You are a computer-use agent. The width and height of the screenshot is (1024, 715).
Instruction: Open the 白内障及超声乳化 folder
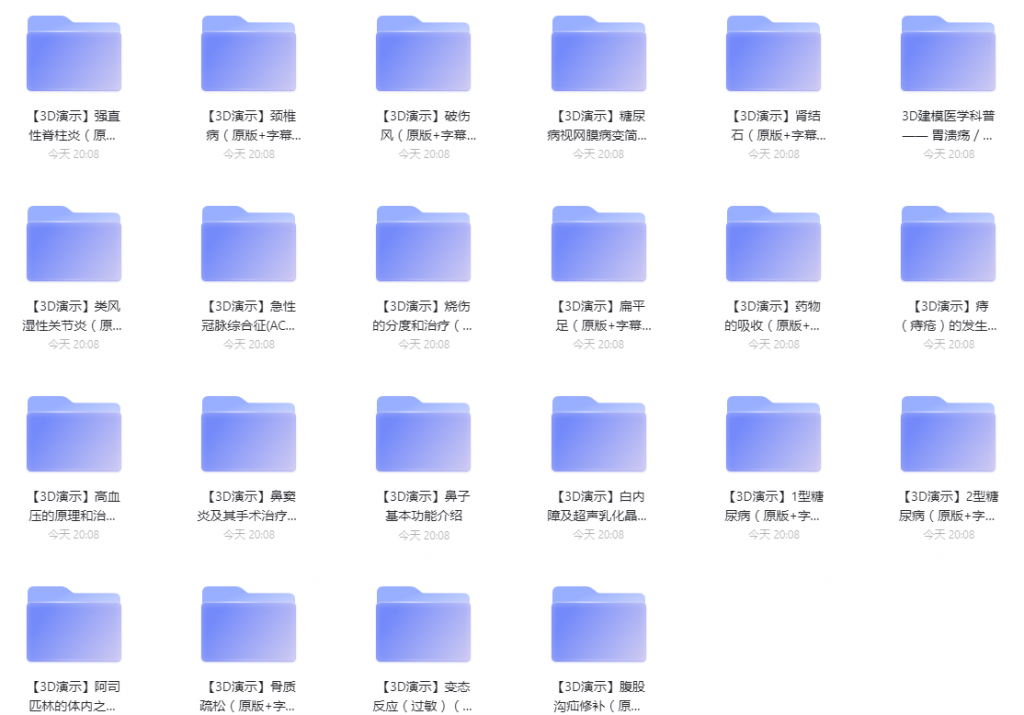pos(598,435)
